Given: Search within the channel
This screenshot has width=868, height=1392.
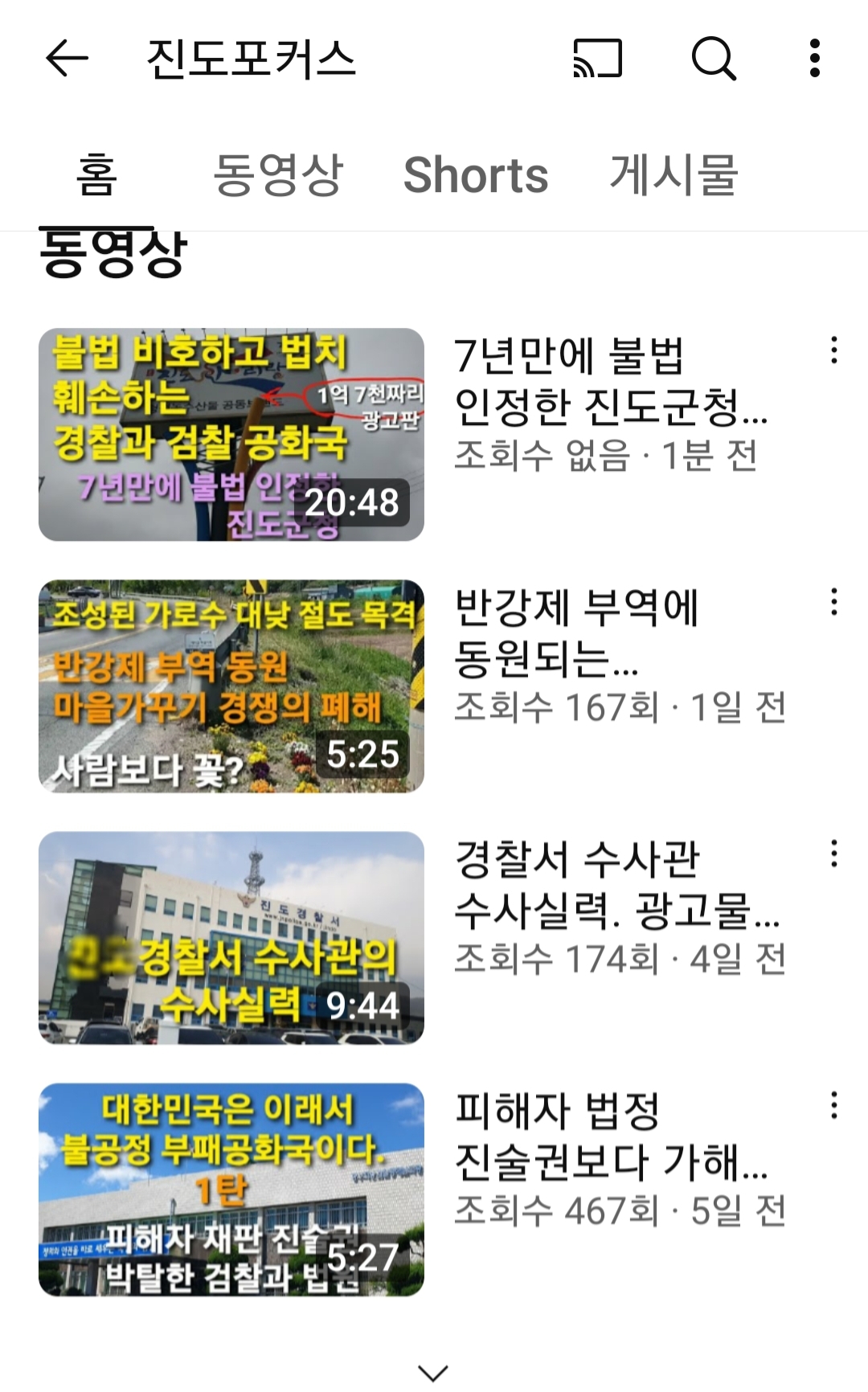Looking at the screenshot, I should click(713, 59).
